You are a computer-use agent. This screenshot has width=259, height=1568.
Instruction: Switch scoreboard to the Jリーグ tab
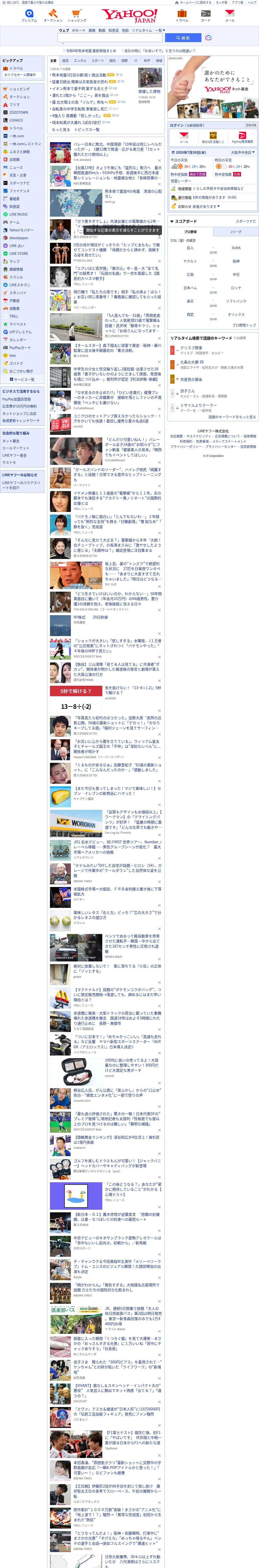[x=235, y=232]
